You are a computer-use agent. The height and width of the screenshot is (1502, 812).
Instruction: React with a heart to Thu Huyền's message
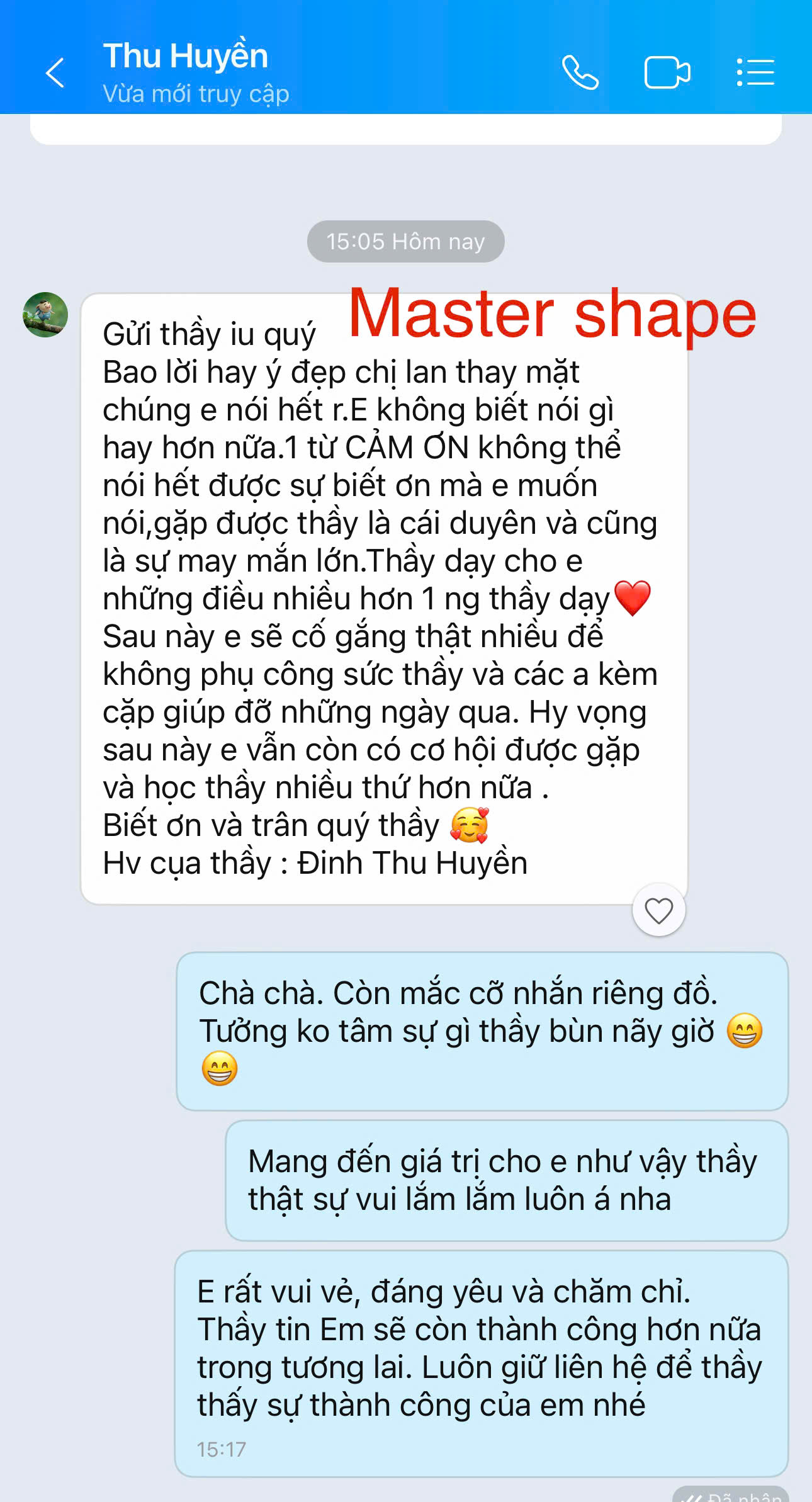pyautogui.click(x=658, y=910)
